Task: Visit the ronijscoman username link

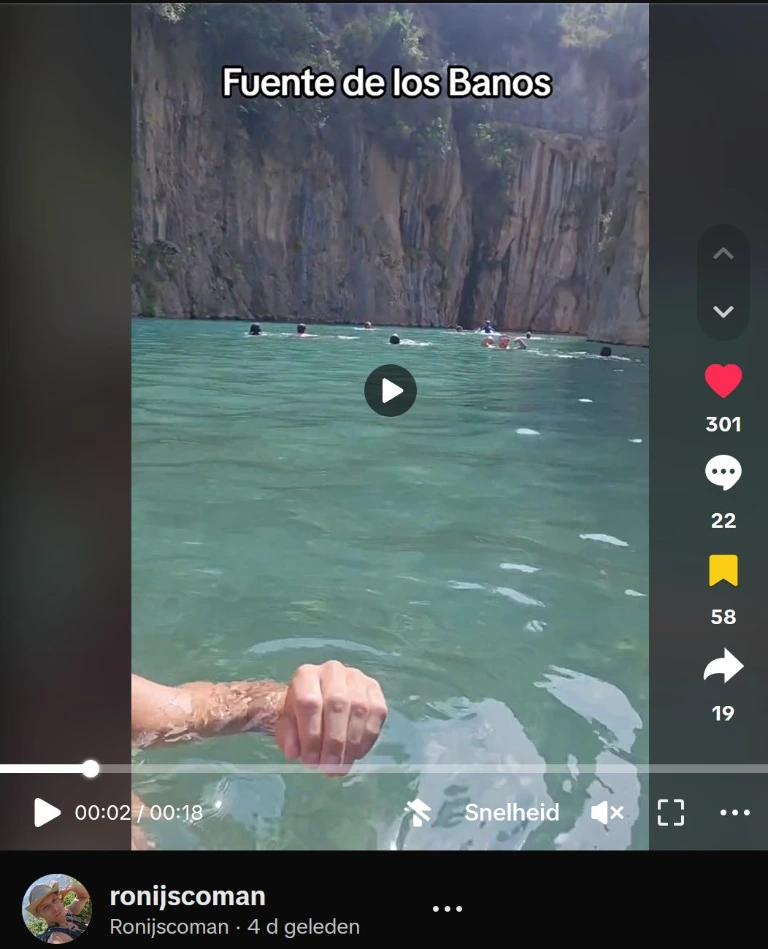Action: point(188,896)
